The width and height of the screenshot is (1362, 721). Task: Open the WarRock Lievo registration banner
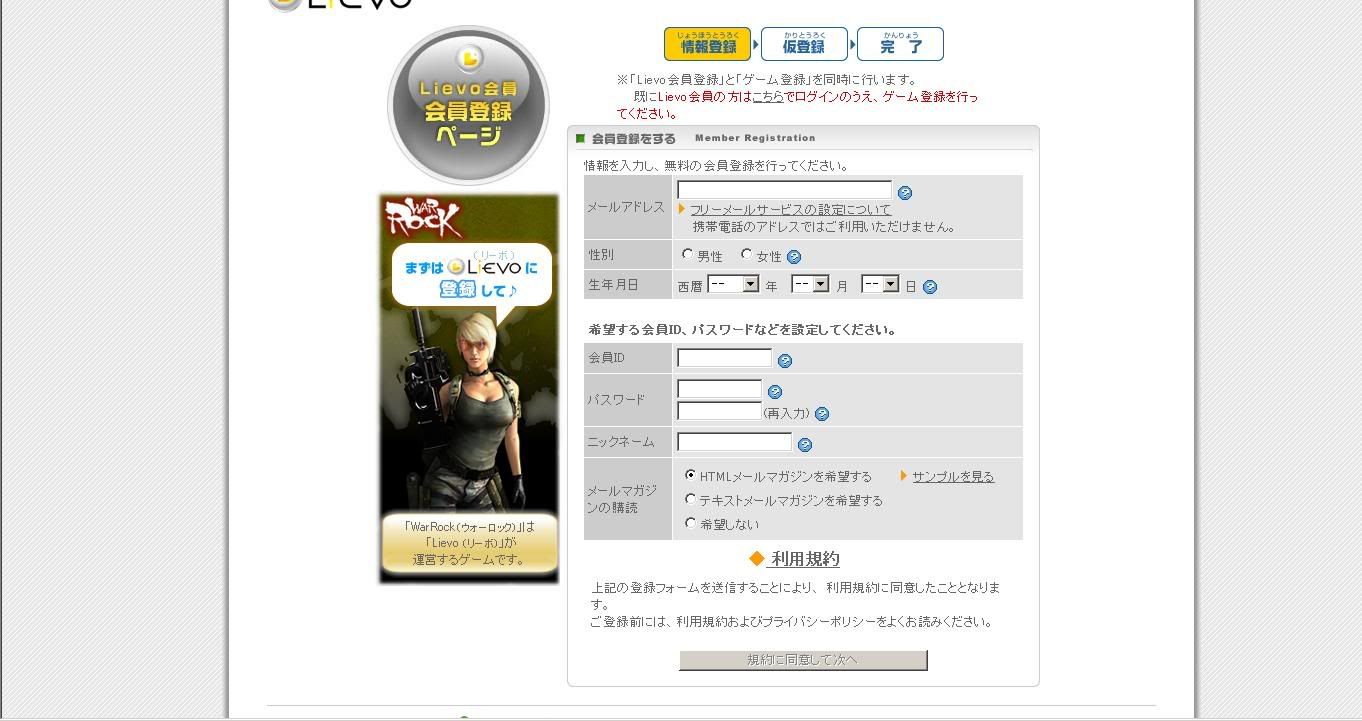[468, 388]
